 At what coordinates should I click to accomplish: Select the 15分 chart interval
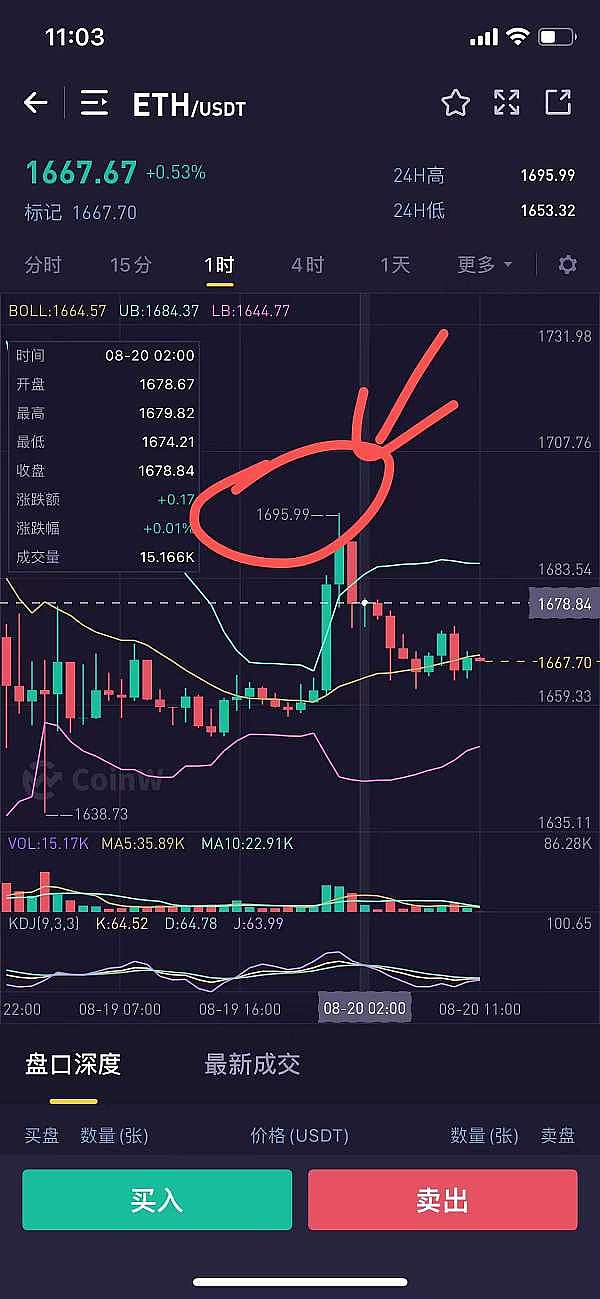pos(131,265)
